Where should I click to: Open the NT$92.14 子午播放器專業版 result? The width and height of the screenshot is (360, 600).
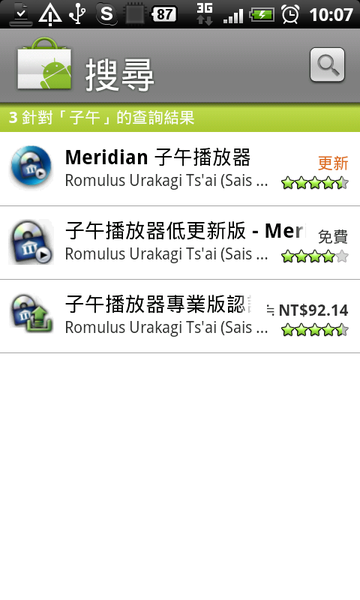180,316
